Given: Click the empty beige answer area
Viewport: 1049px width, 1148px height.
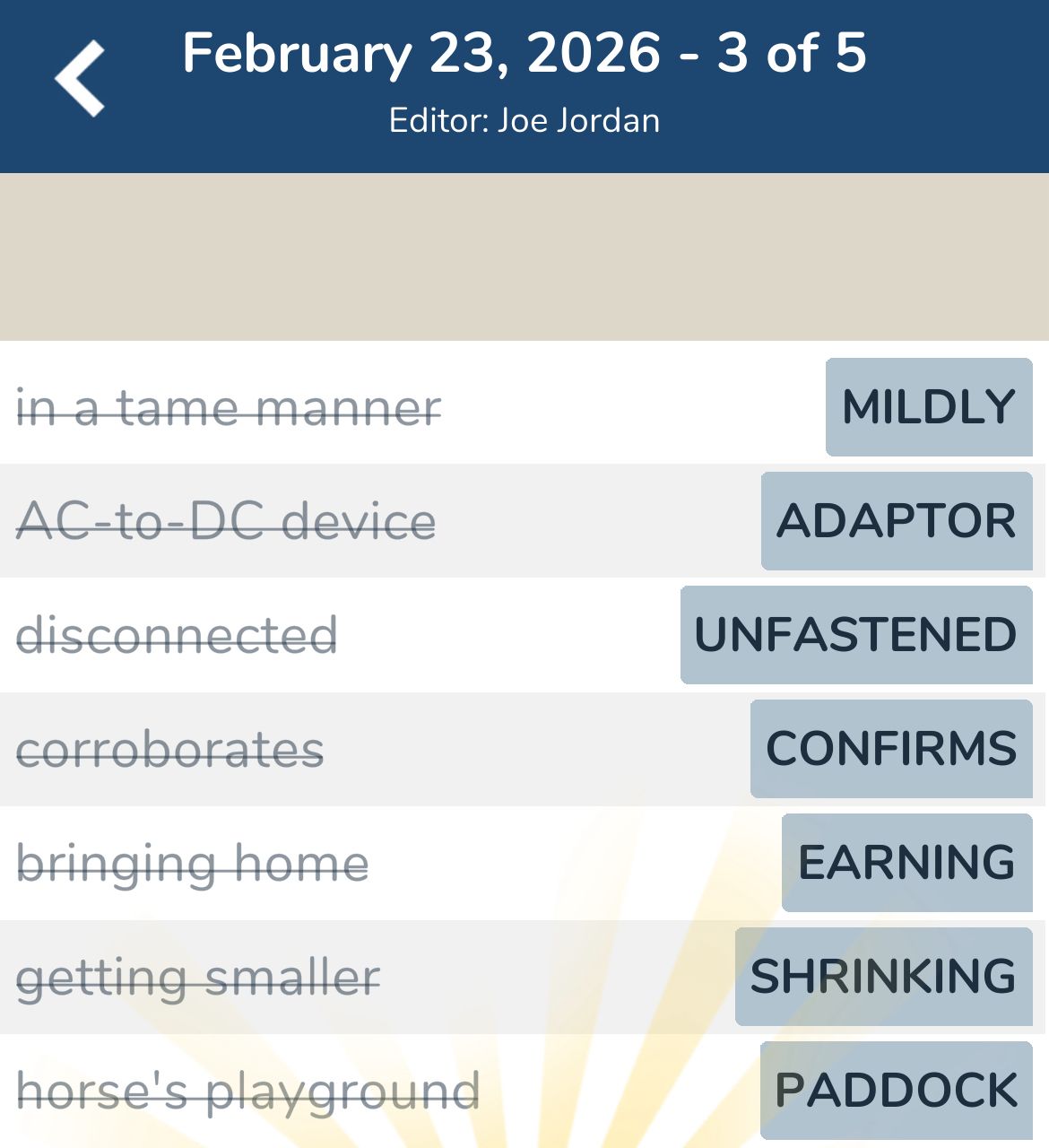Looking at the screenshot, I should click(524, 256).
